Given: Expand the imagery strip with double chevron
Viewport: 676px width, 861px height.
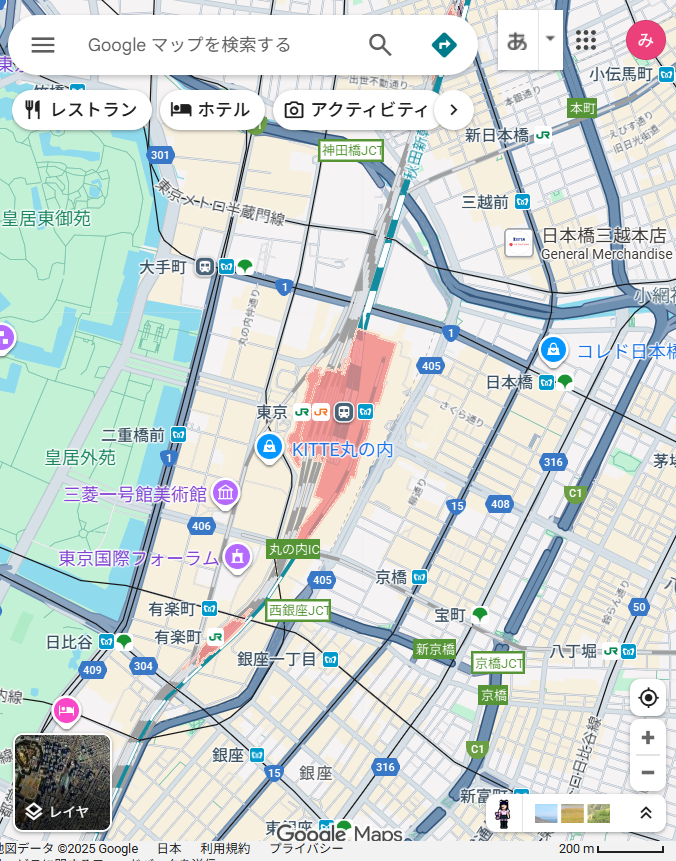Looking at the screenshot, I should pyautogui.click(x=646, y=813).
